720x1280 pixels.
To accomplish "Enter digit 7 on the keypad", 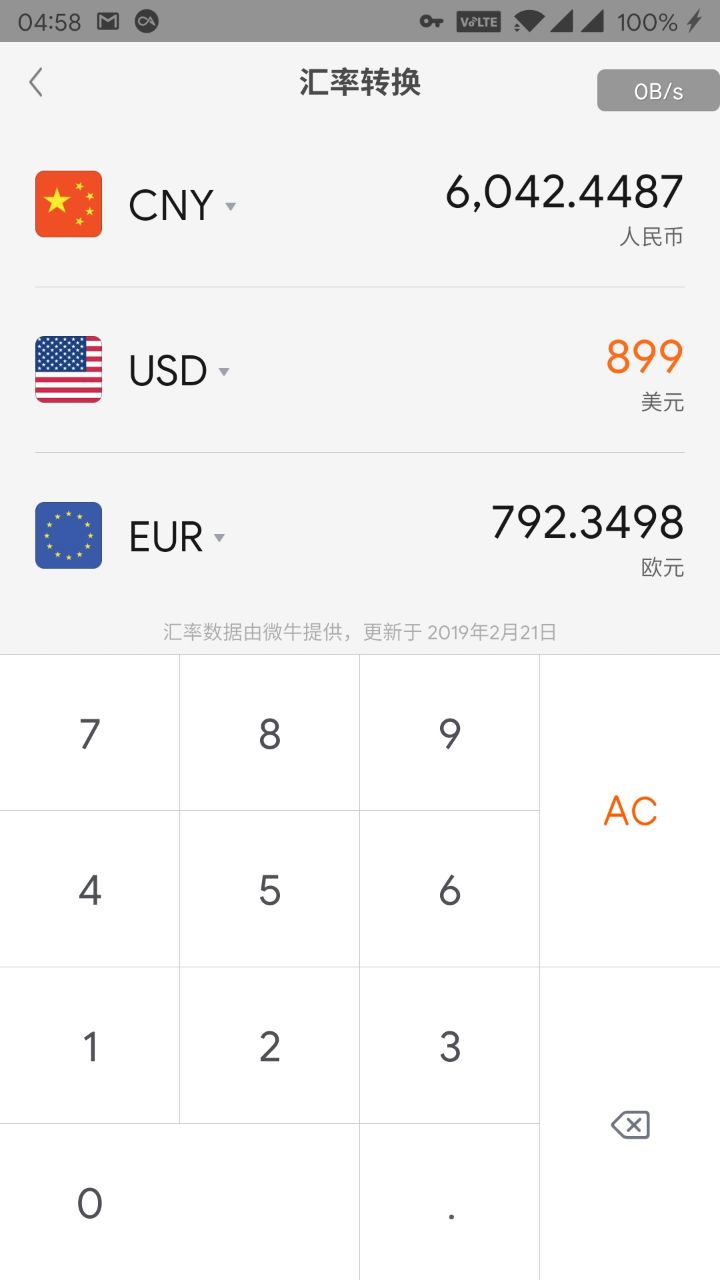I will coord(90,734).
